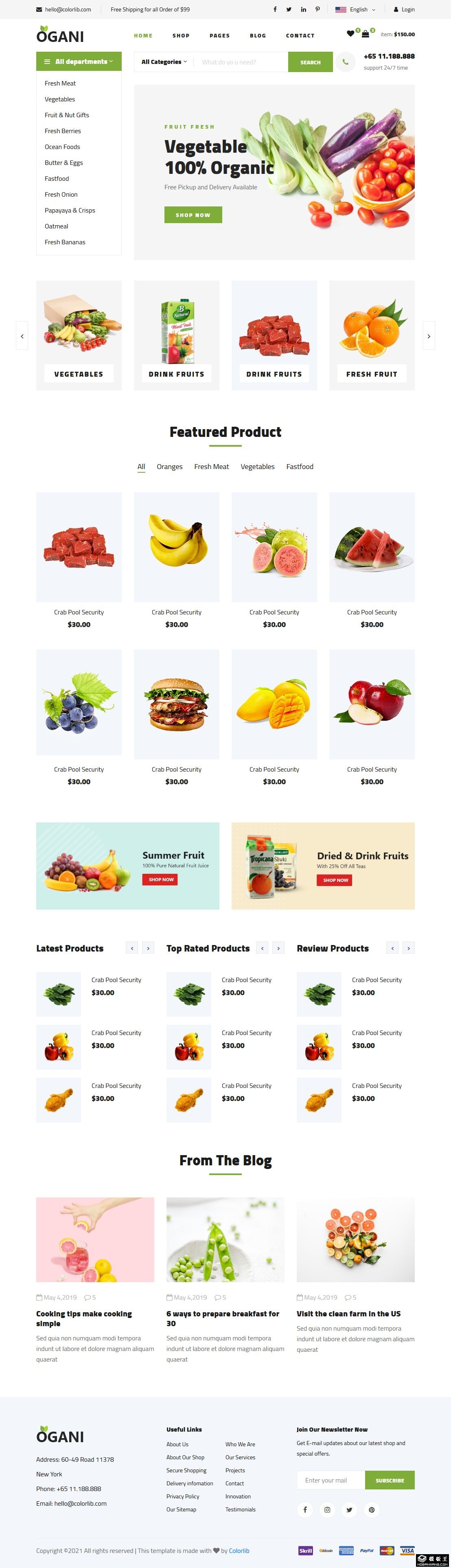Image resolution: width=451 pixels, height=1568 pixels.
Task: Show next category in the carousel
Action: (x=429, y=336)
